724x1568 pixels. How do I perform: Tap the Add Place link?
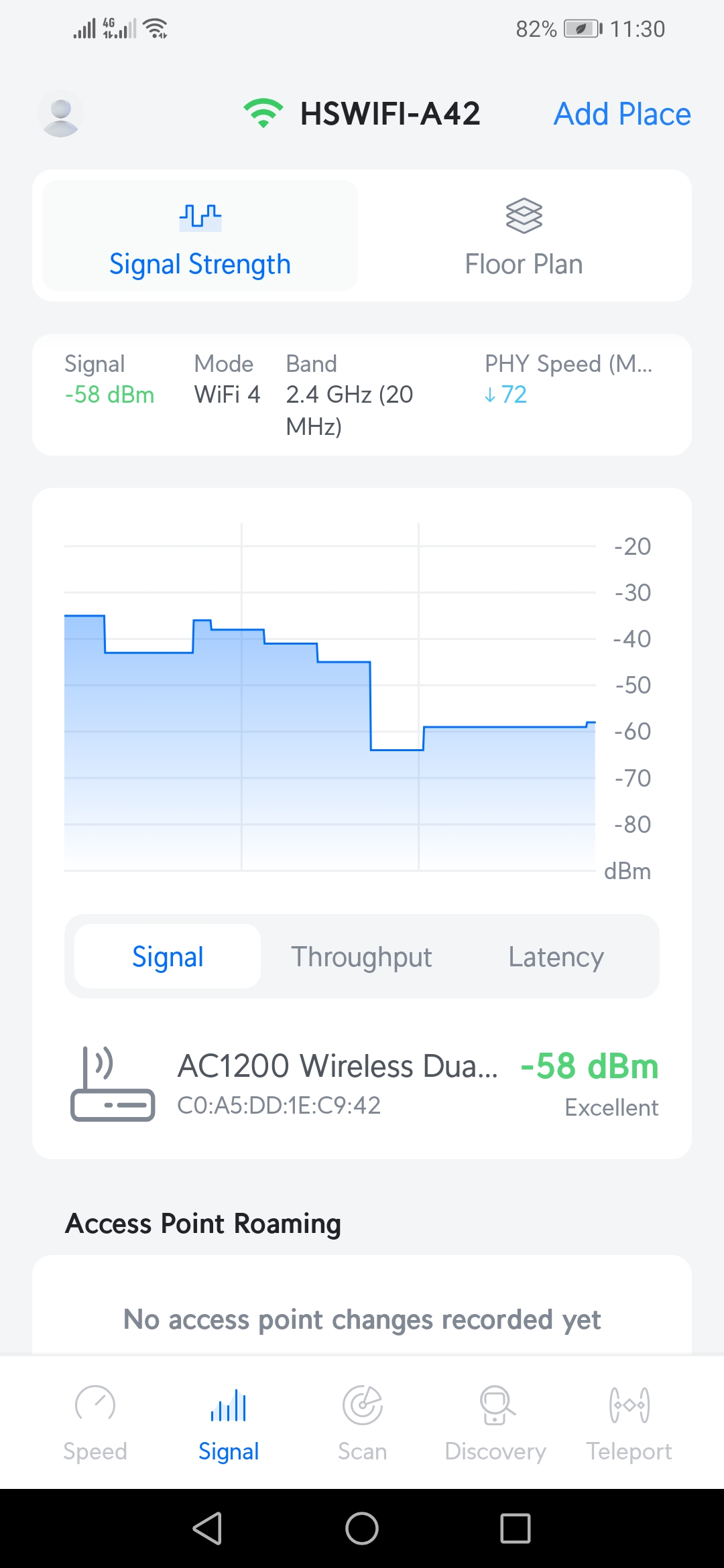621,114
